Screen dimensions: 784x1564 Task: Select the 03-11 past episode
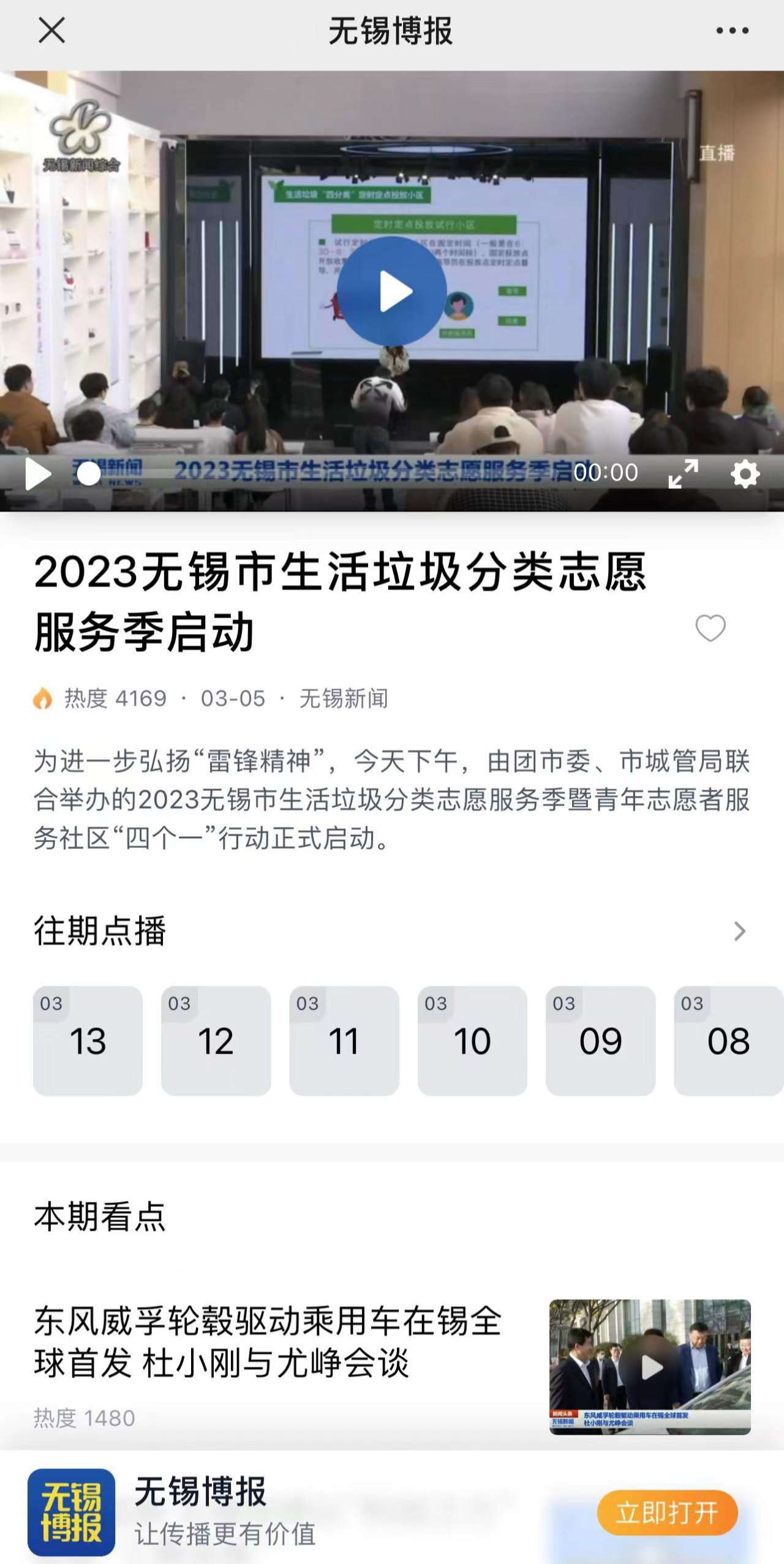[x=344, y=1040]
